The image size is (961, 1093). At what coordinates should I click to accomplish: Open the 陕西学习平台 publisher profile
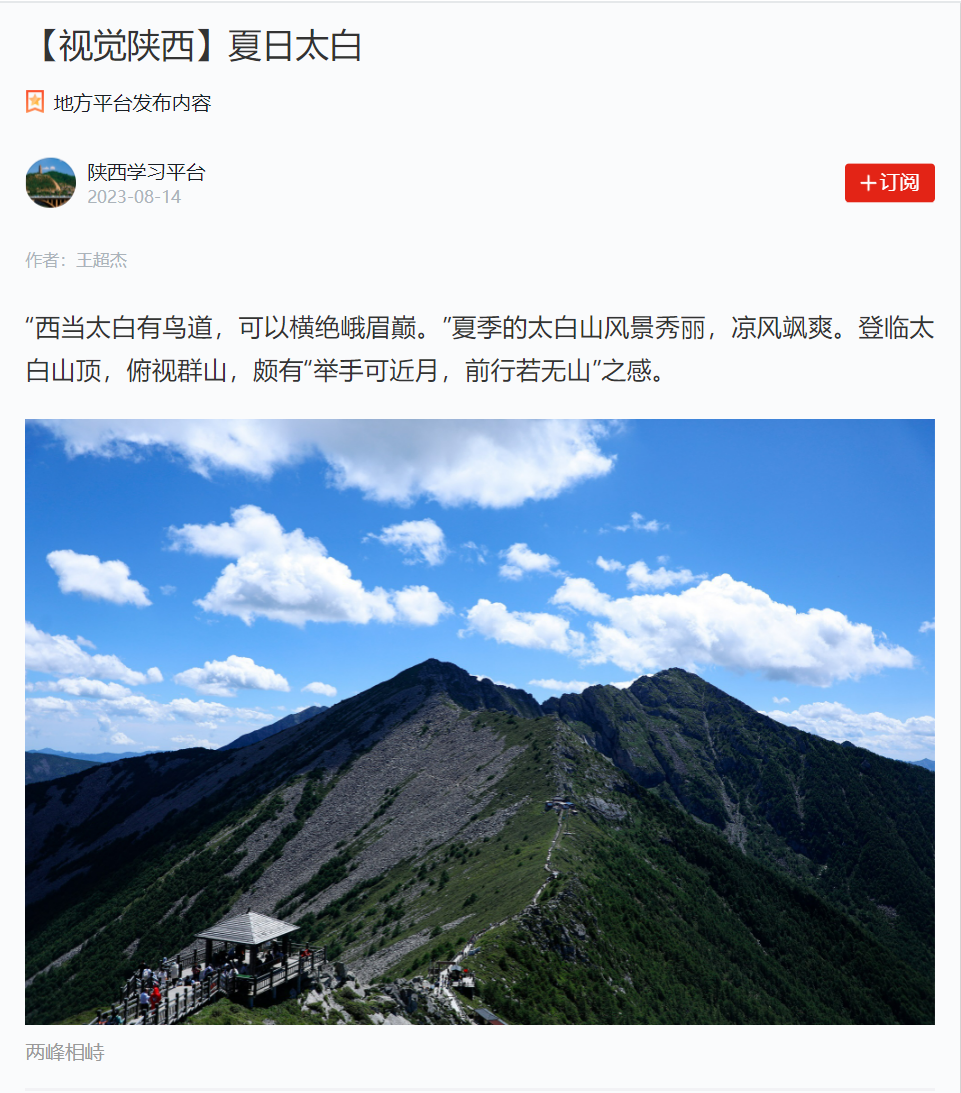[x=145, y=173]
